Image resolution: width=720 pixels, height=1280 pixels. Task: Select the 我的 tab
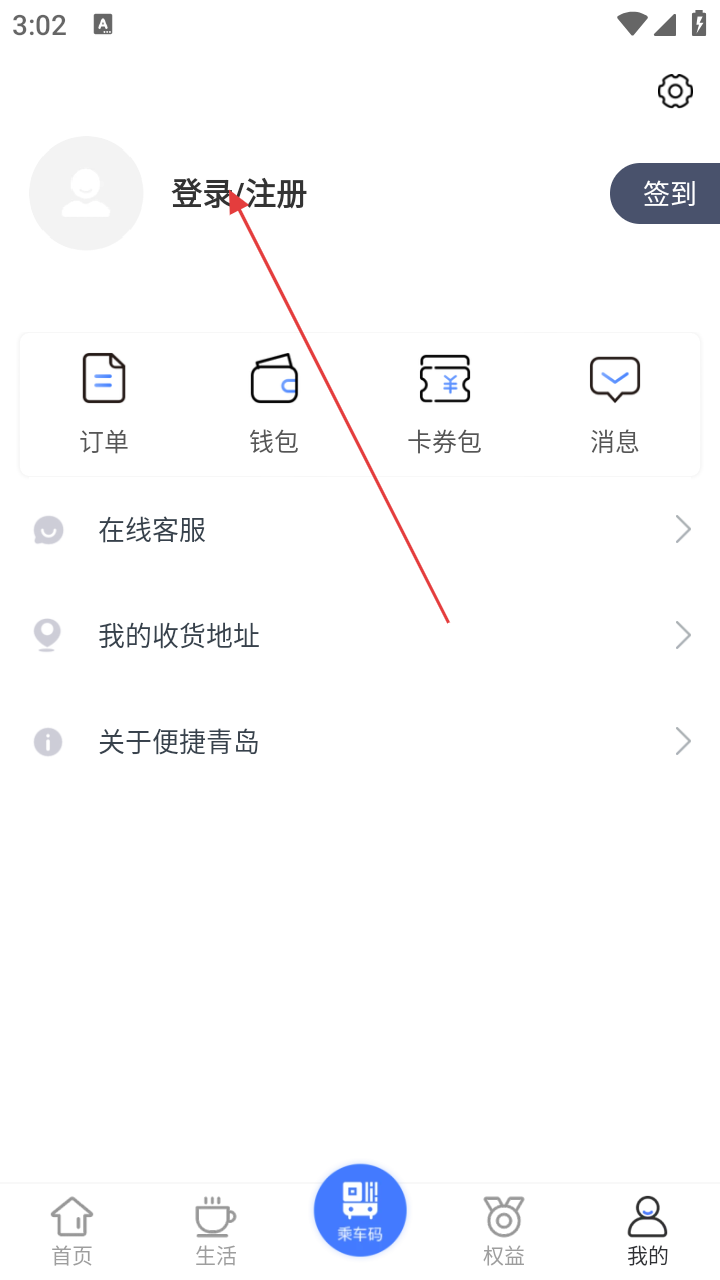click(648, 1231)
